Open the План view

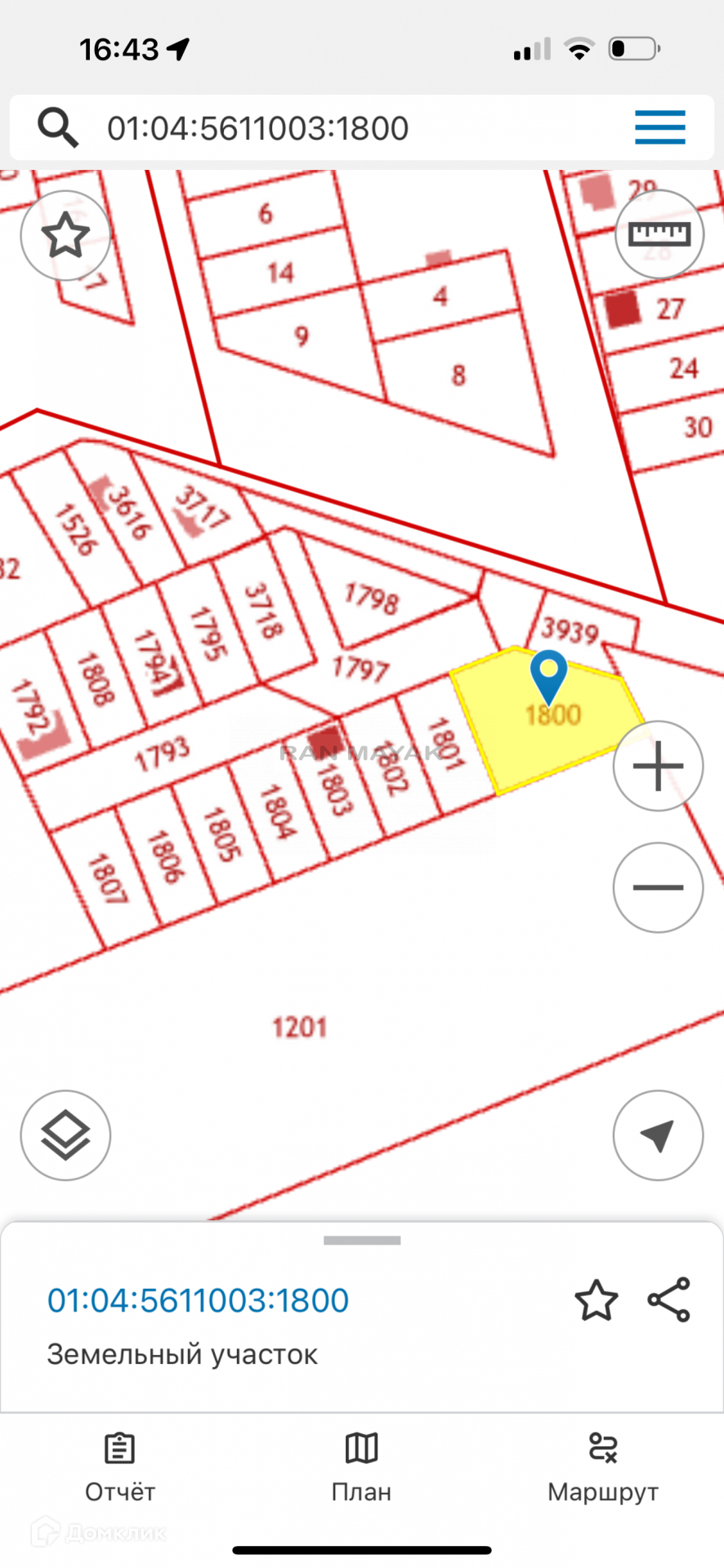tap(361, 1468)
